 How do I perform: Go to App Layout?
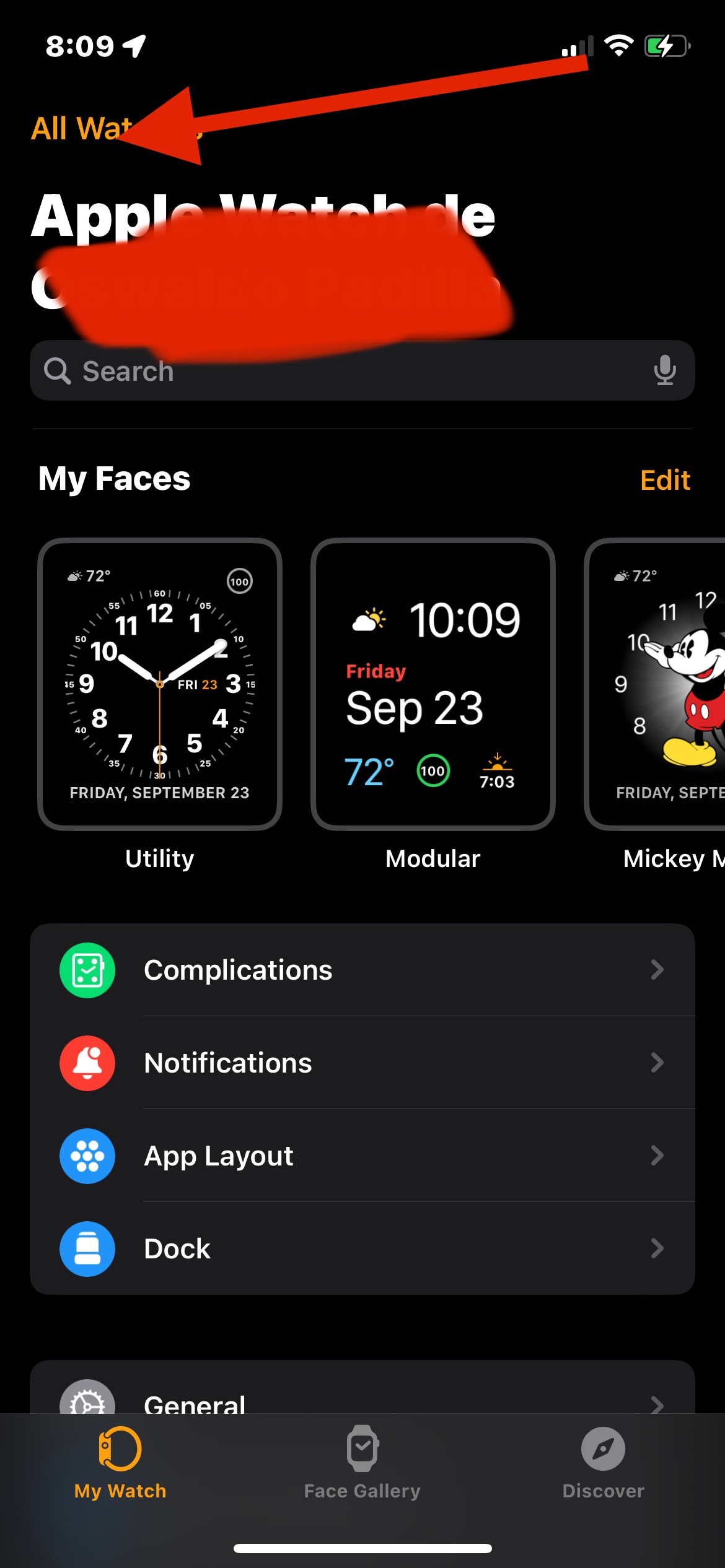pos(362,1156)
